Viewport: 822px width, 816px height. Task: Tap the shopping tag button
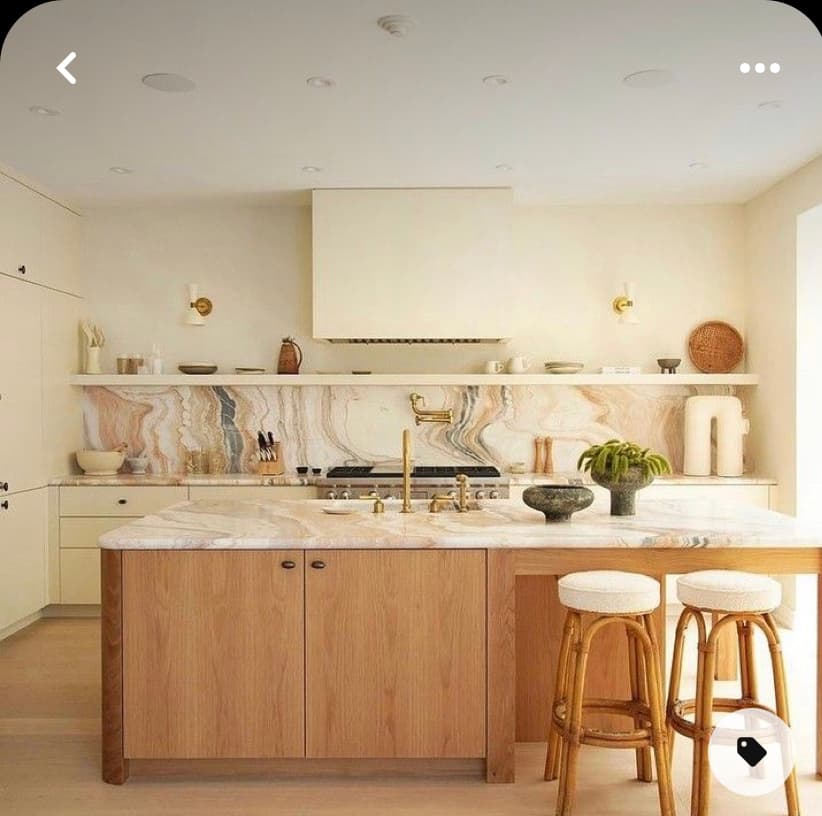[752, 752]
